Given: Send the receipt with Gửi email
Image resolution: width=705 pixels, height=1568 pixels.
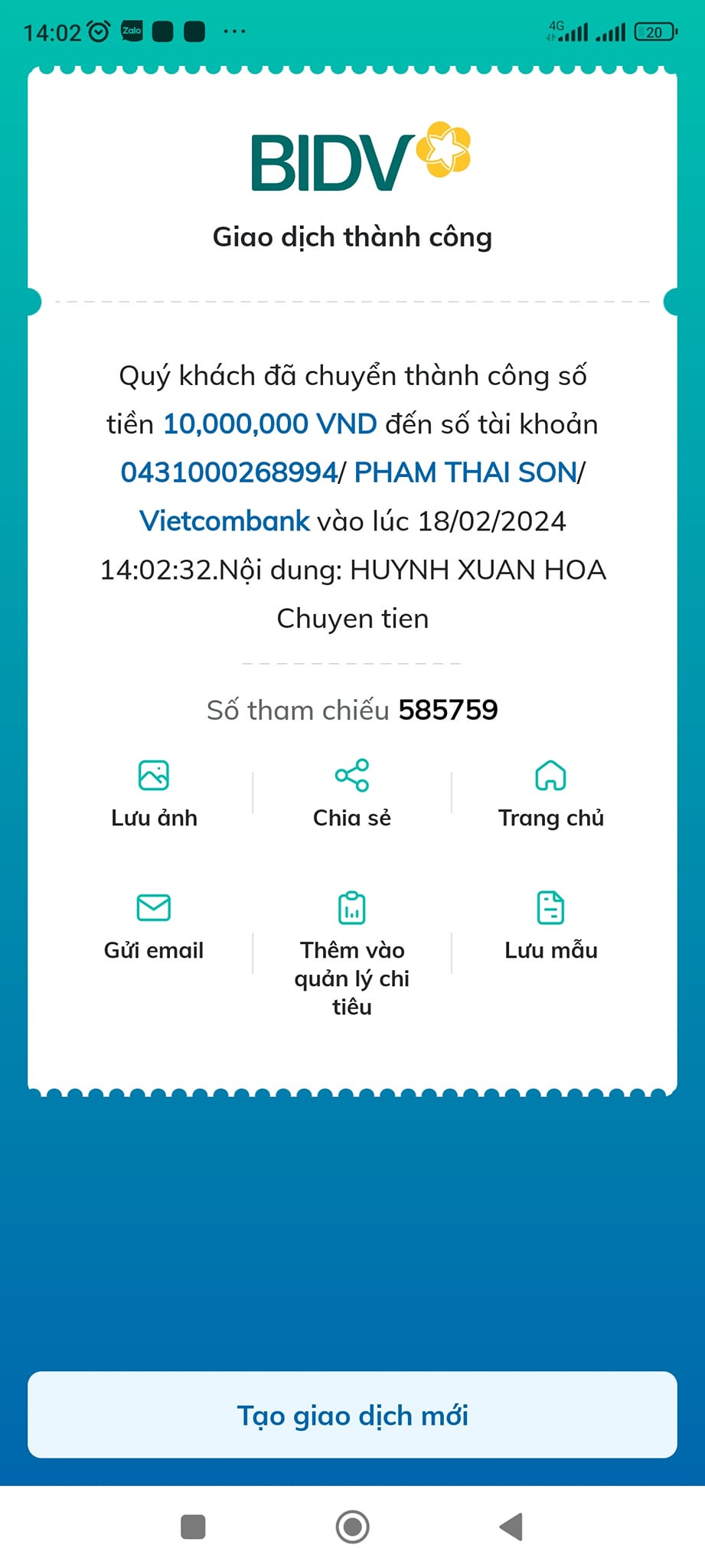Looking at the screenshot, I should click(x=154, y=926).
